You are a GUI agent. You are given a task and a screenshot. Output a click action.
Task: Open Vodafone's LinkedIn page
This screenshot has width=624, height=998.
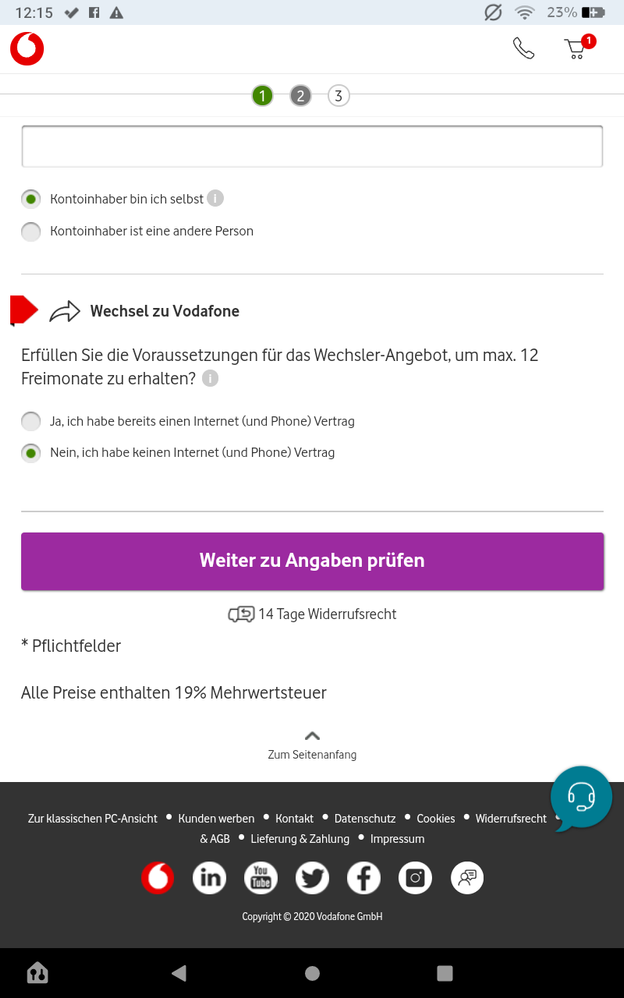(210, 878)
